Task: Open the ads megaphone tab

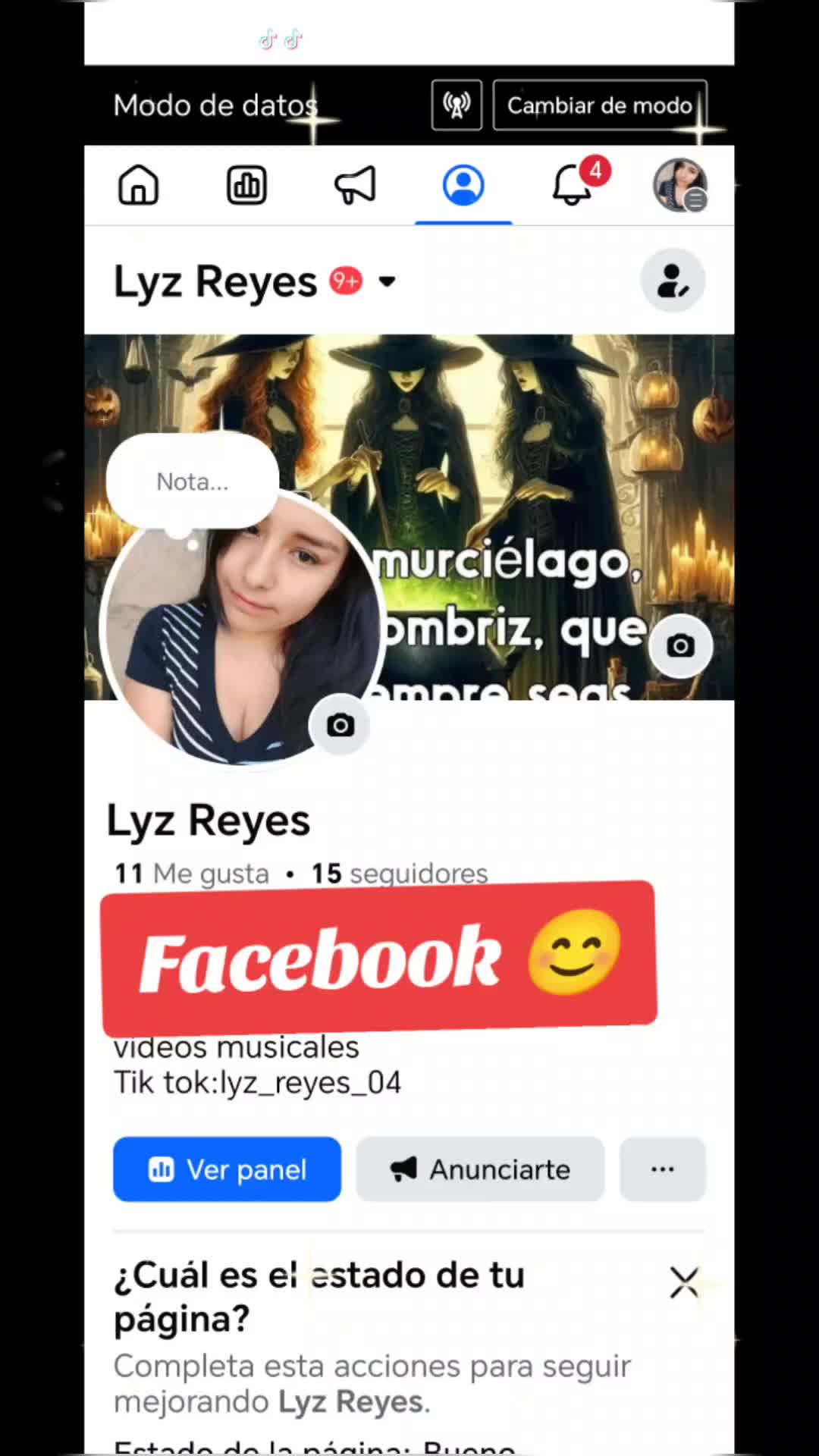Action: 355,186
